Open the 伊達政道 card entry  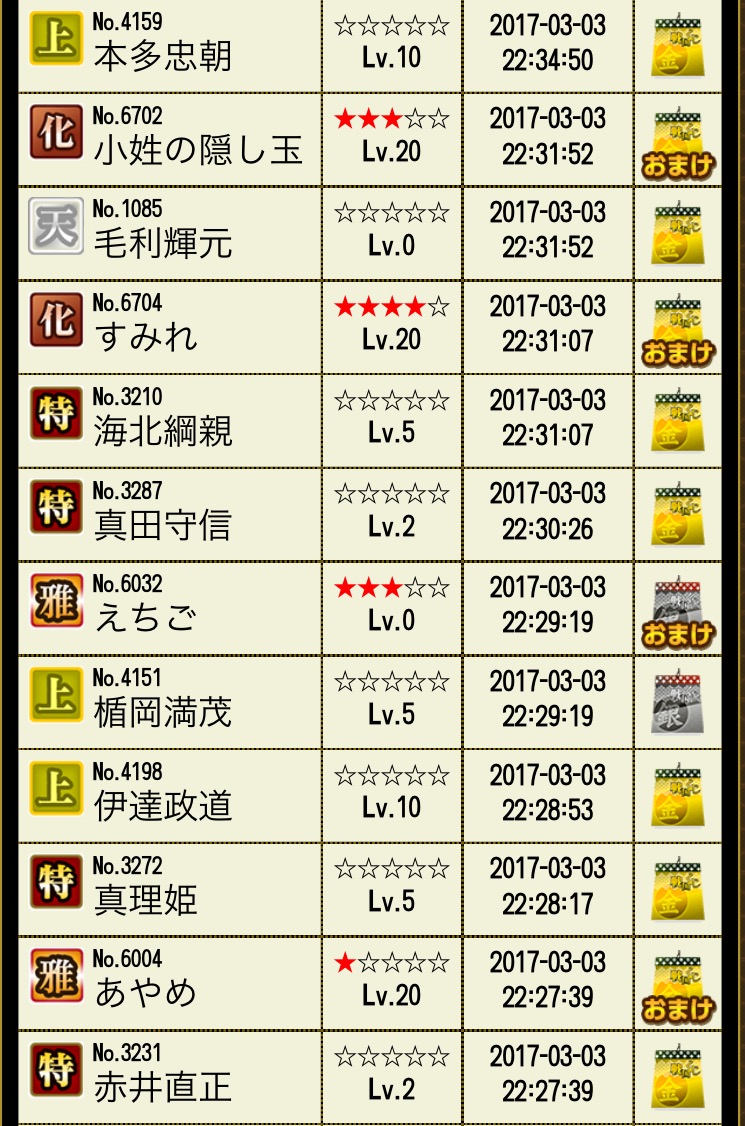tap(162, 806)
